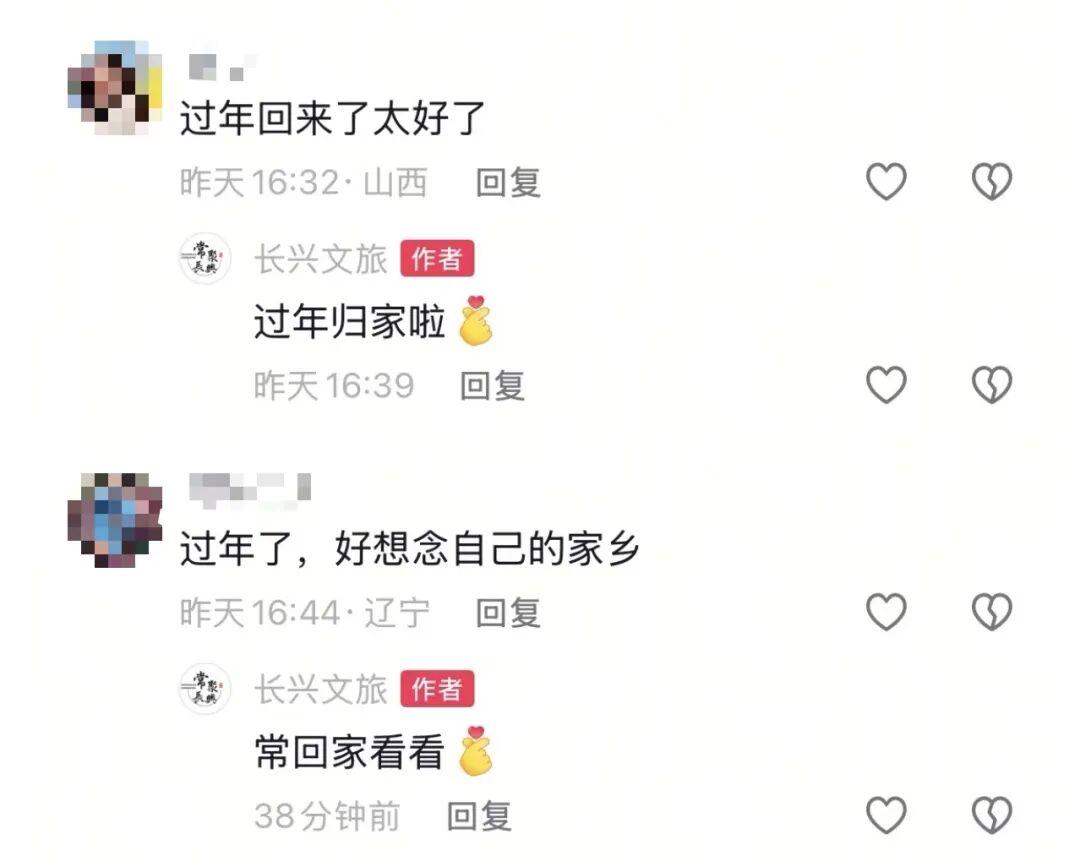Reply to the comment from 辽宁
1080x867 pixels.
[x=508, y=612]
